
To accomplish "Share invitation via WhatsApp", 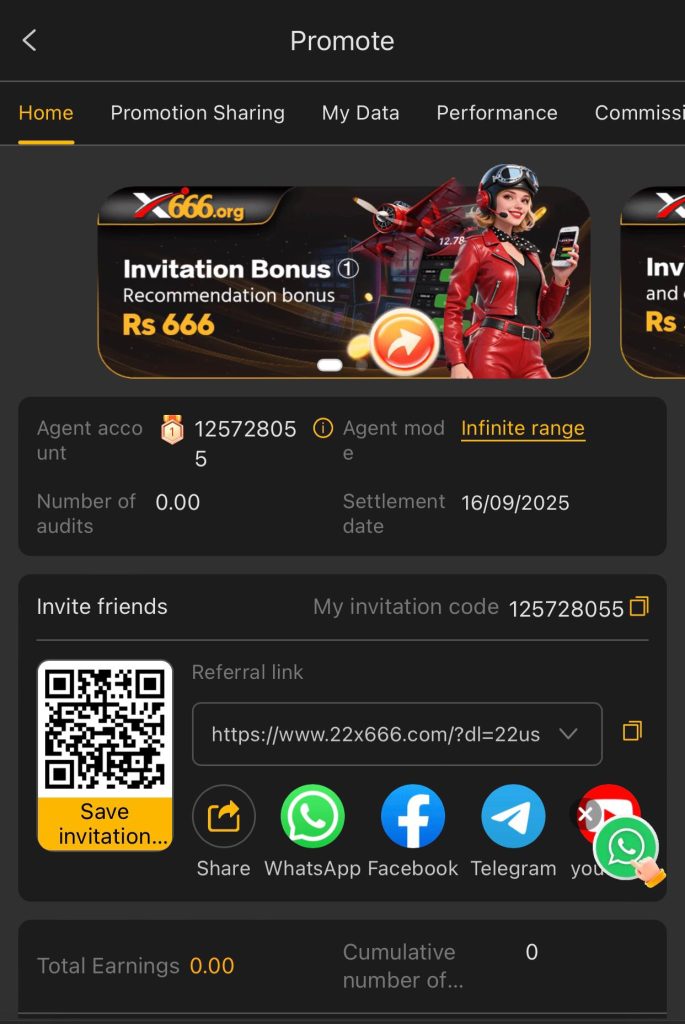I will pyautogui.click(x=312, y=817).
